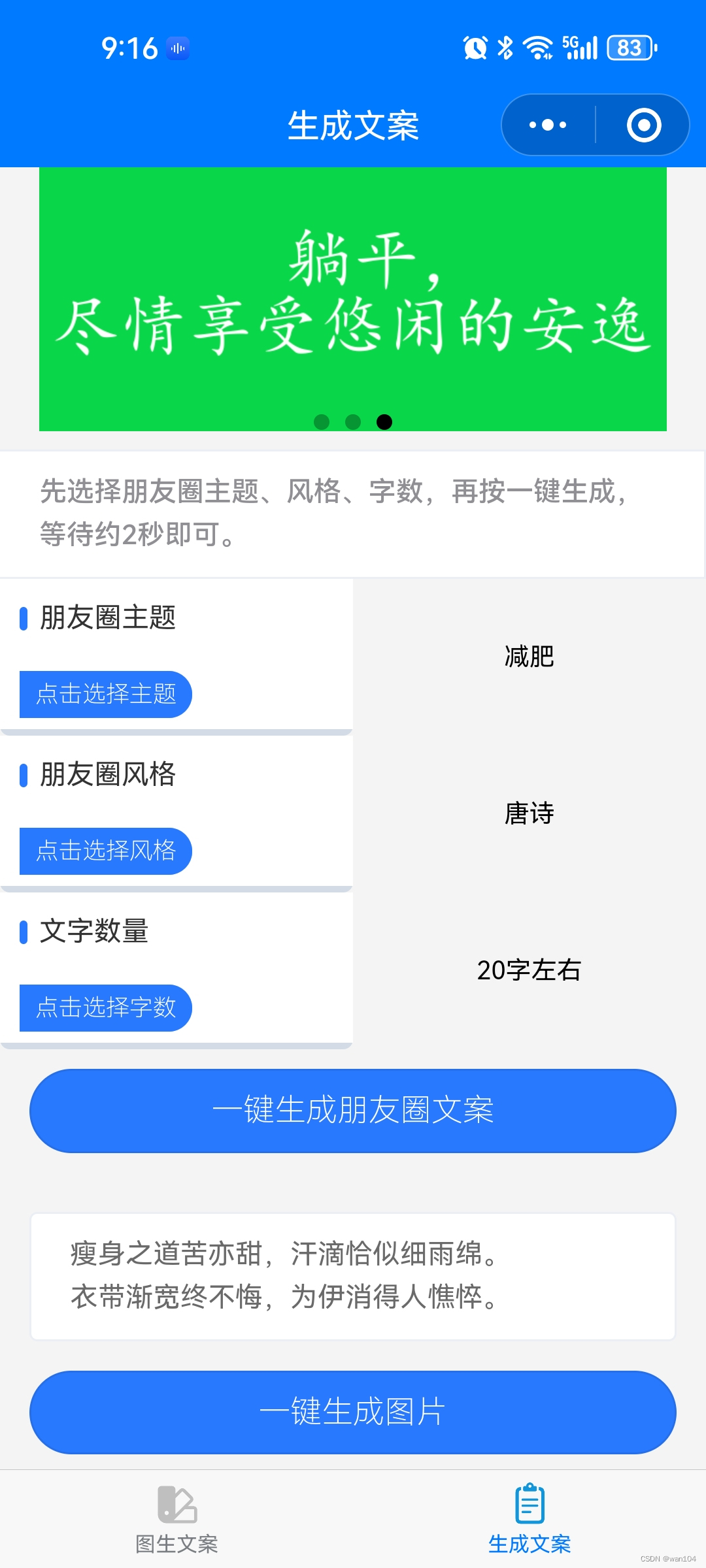Open the 点击选择风格 style picker
Viewport: 706px width, 1568px height.
105,851
